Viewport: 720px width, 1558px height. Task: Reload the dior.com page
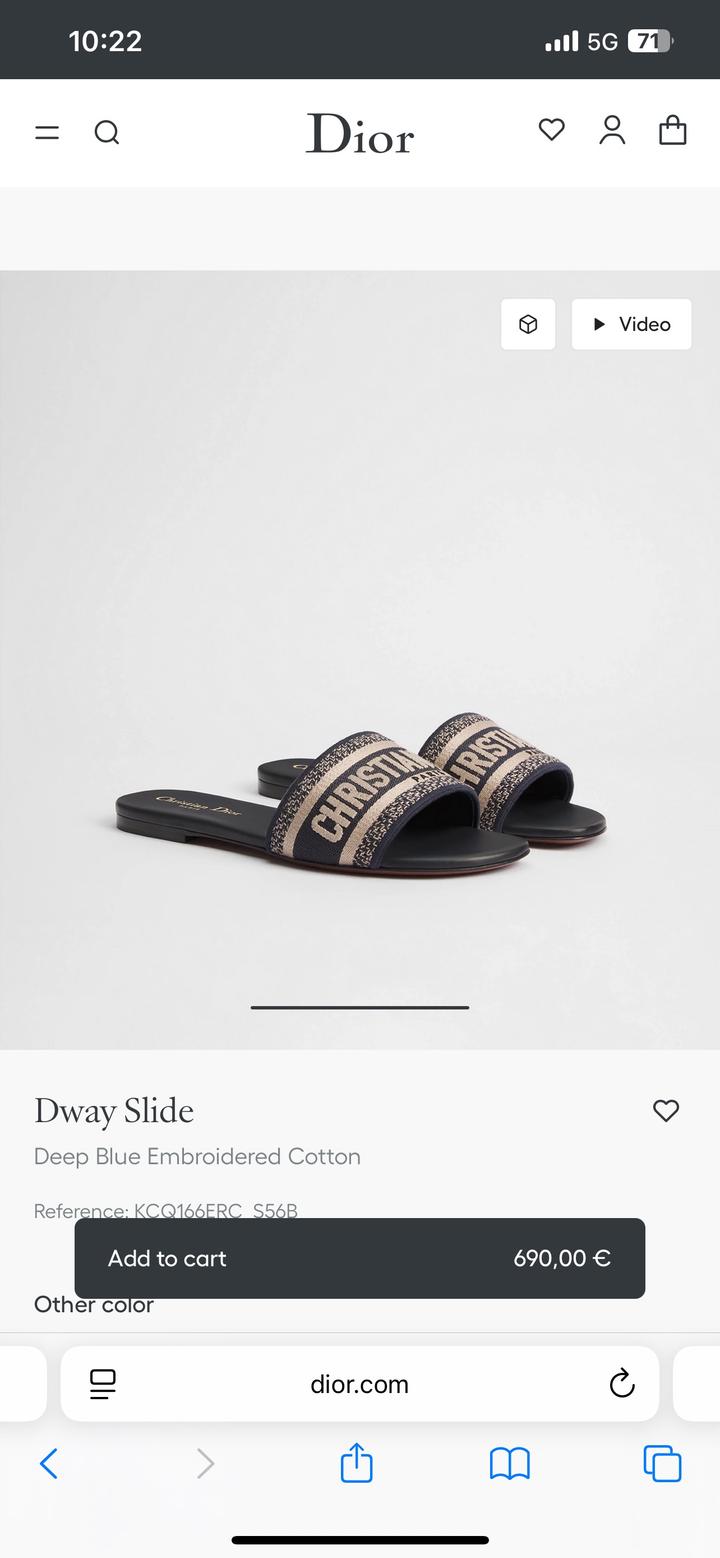coord(622,1384)
